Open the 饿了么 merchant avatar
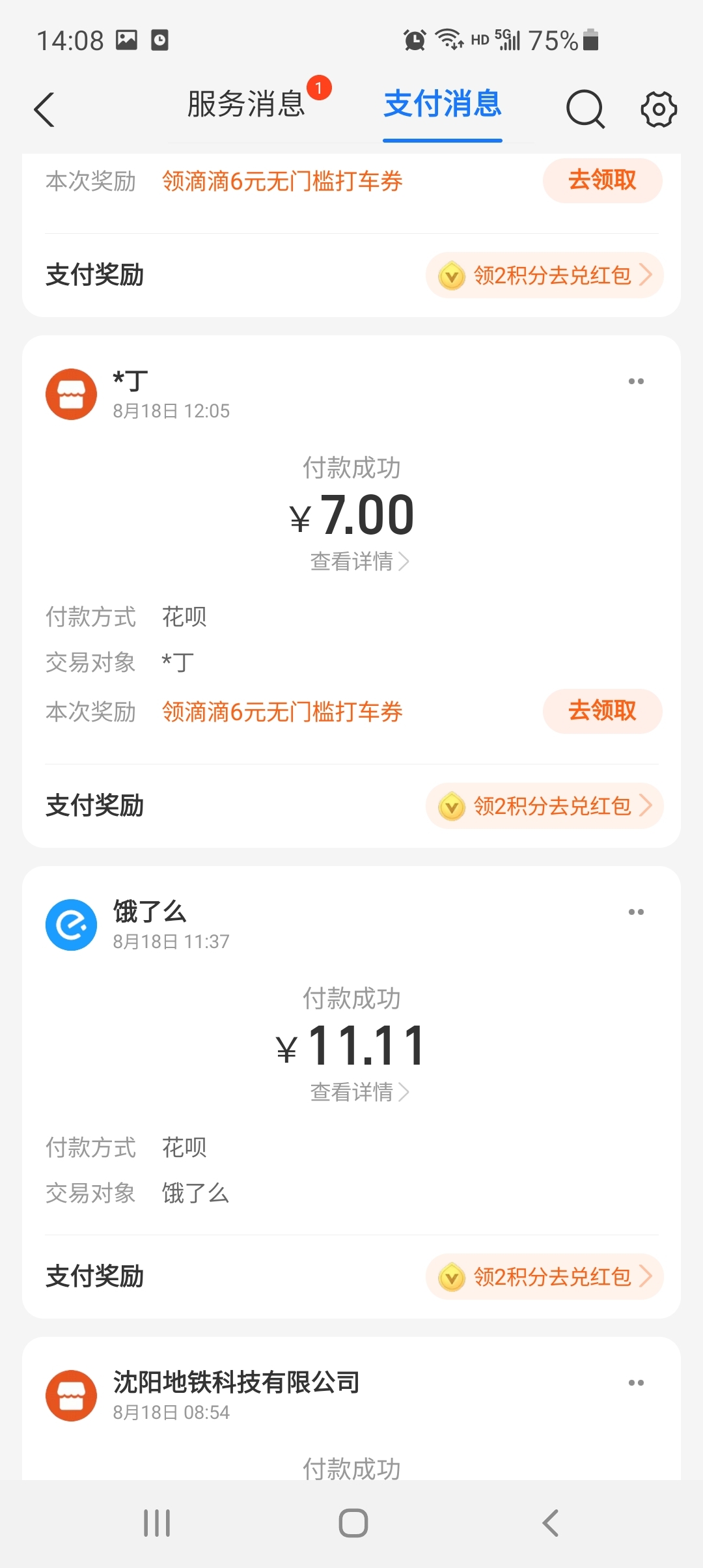The height and width of the screenshot is (1568, 703). point(72,925)
